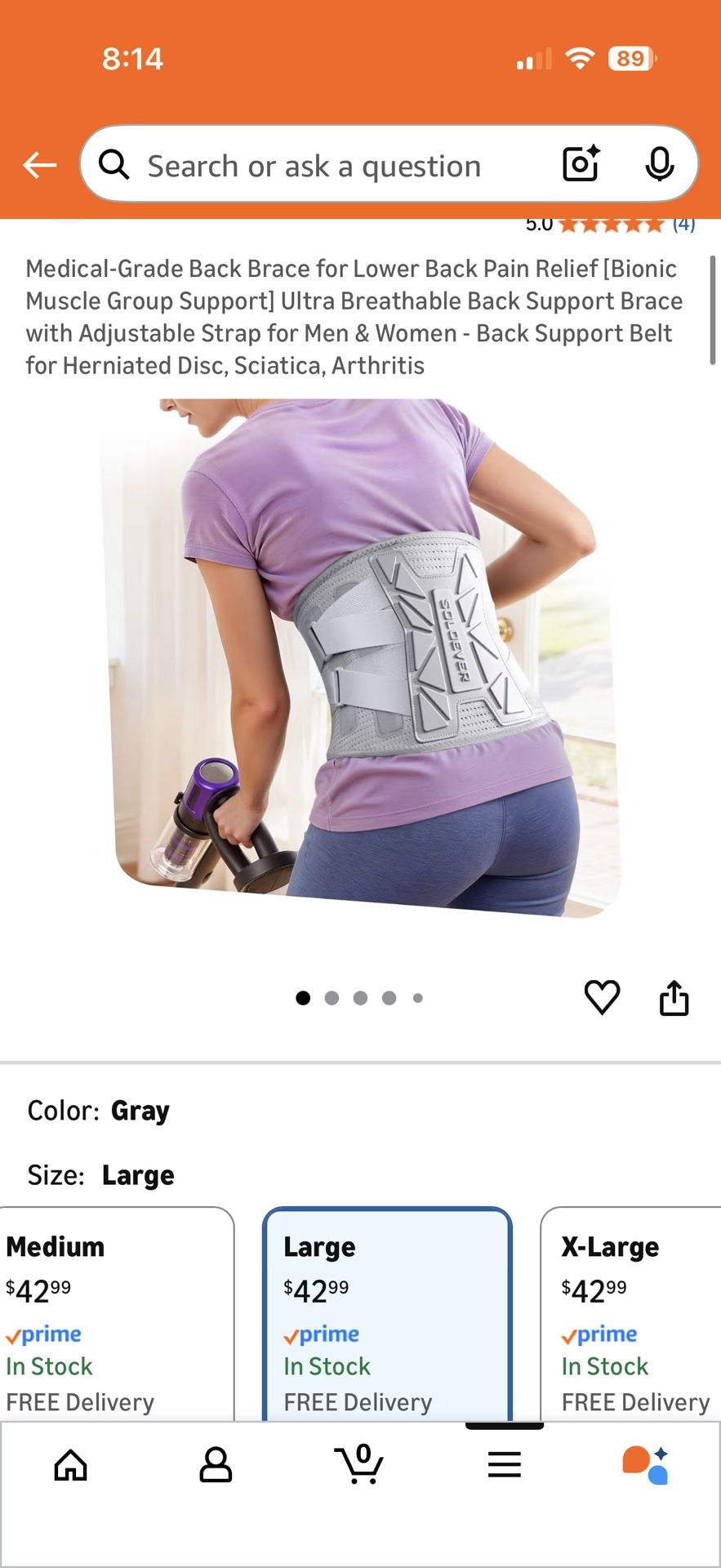Tap the search bar to ask a question

tap(327, 164)
